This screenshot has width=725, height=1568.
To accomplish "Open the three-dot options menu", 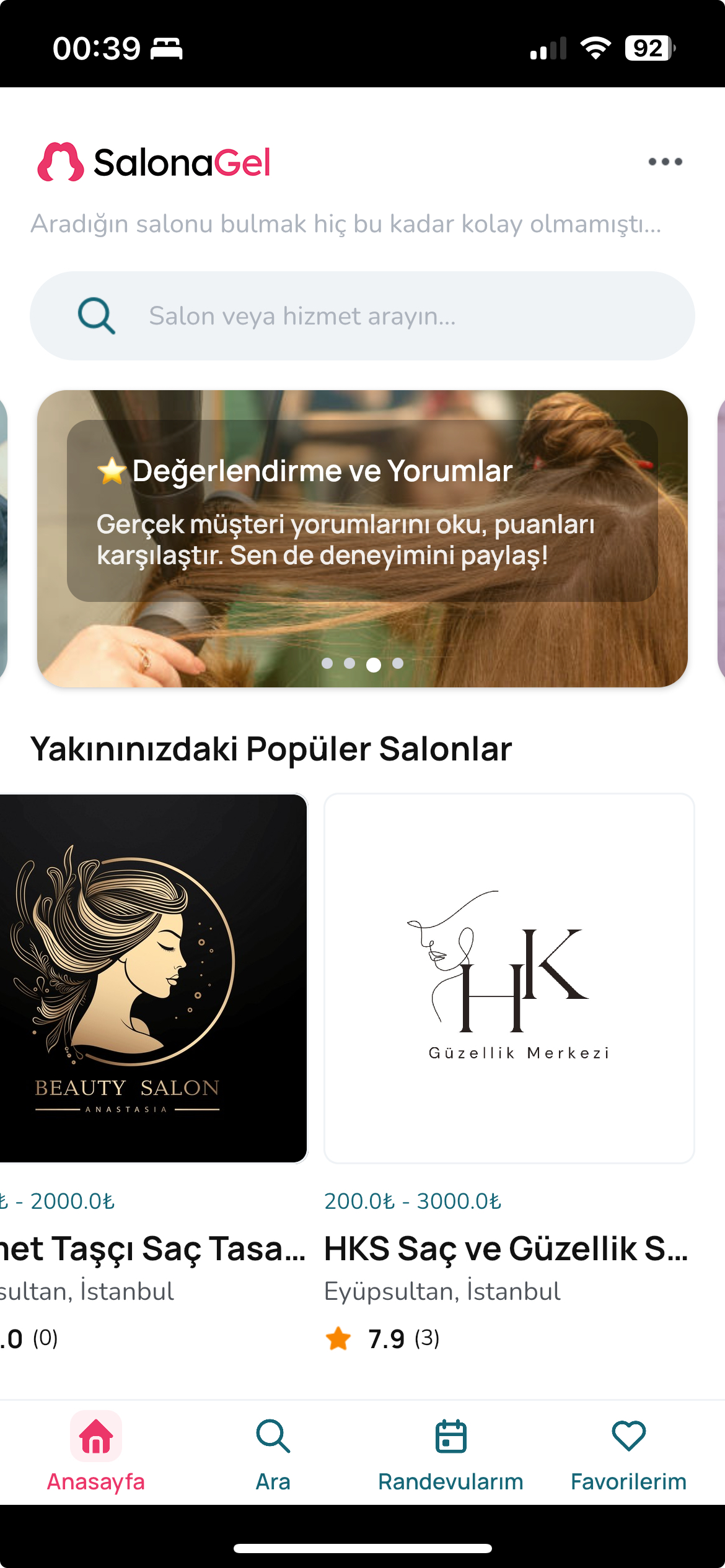I will [665, 160].
